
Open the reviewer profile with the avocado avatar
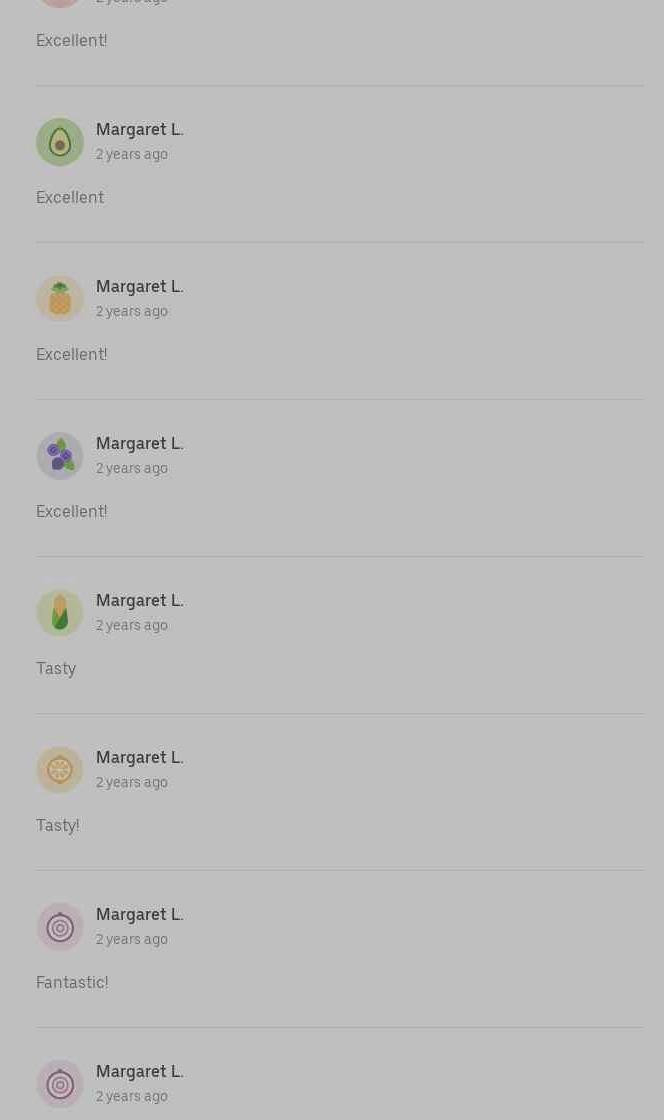(60, 142)
